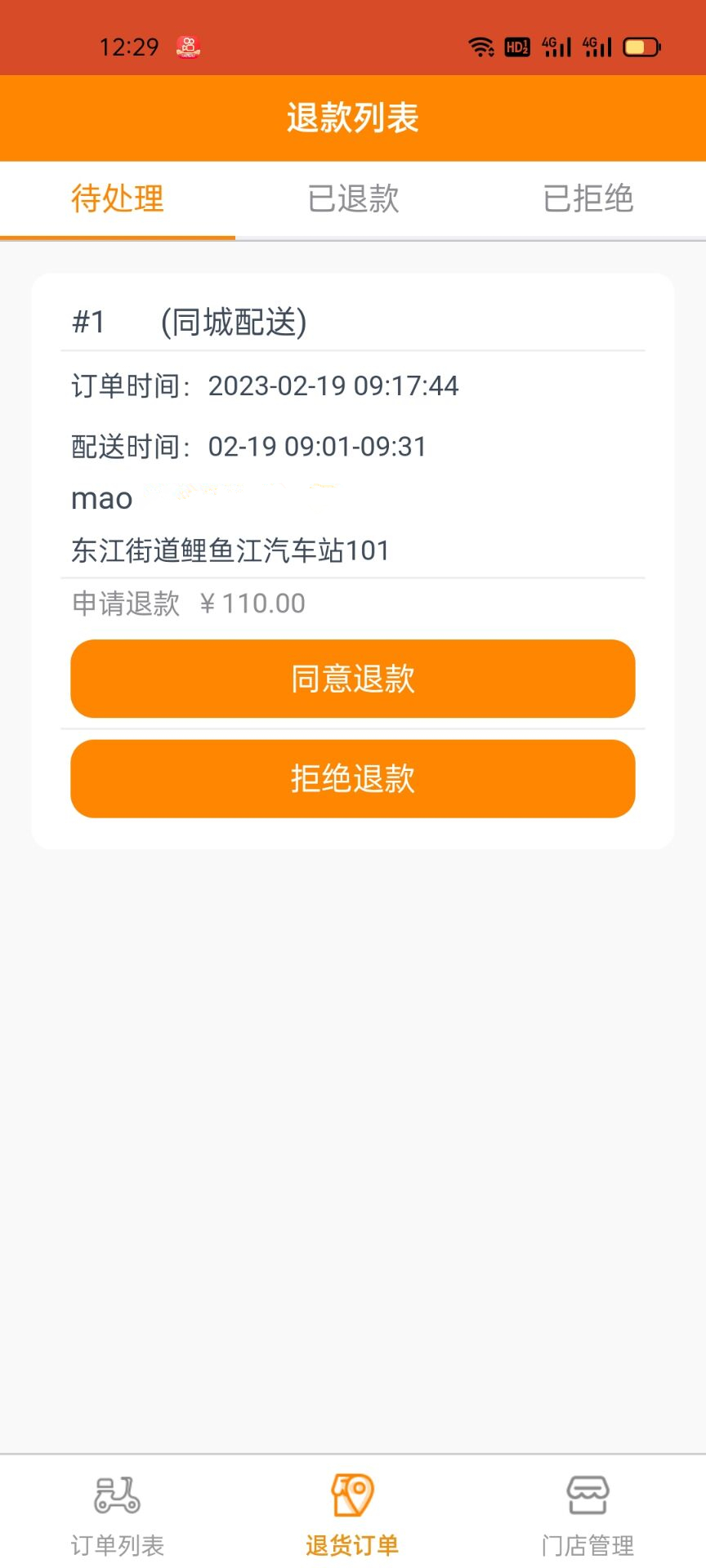Select the 待处理 tab
This screenshot has height=1568, width=706.
click(x=118, y=199)
